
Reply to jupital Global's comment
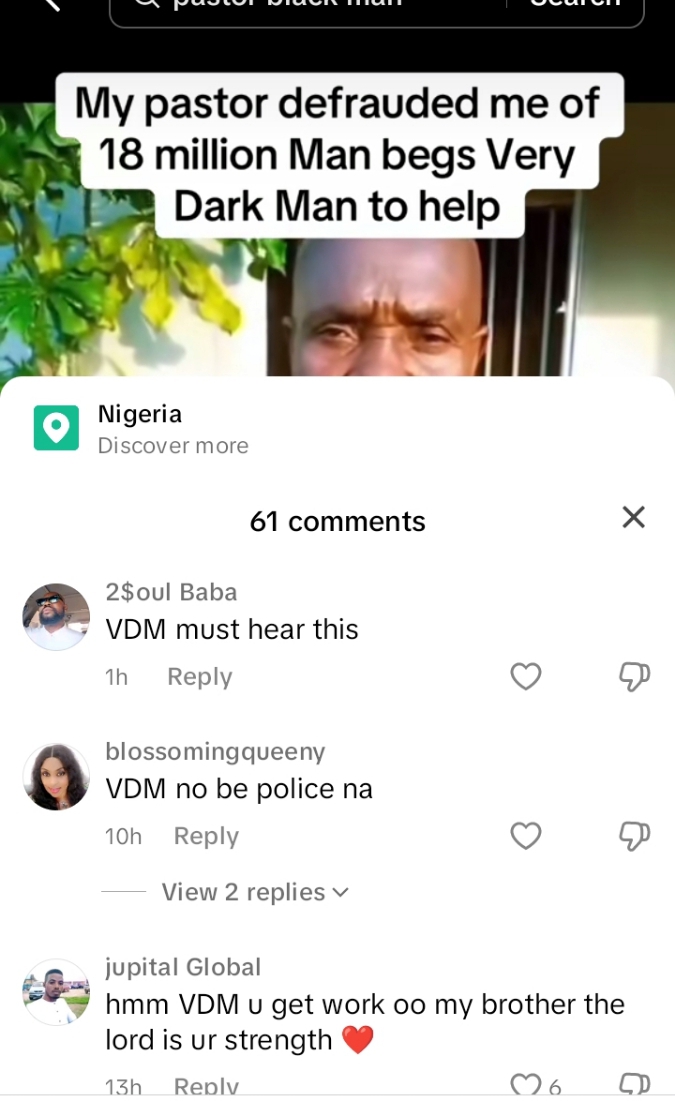point(206,1086)
